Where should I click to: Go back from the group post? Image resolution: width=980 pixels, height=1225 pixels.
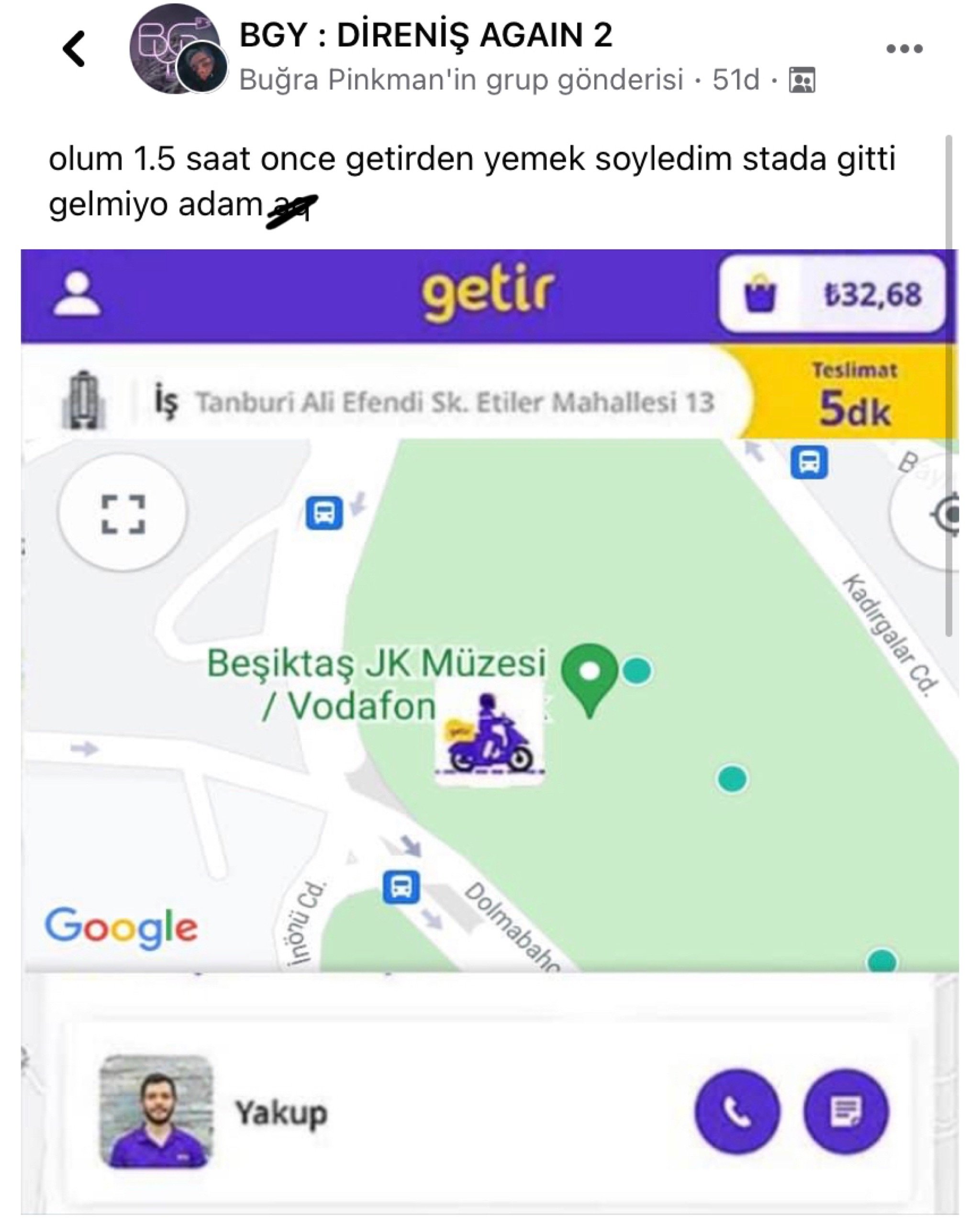74,49
